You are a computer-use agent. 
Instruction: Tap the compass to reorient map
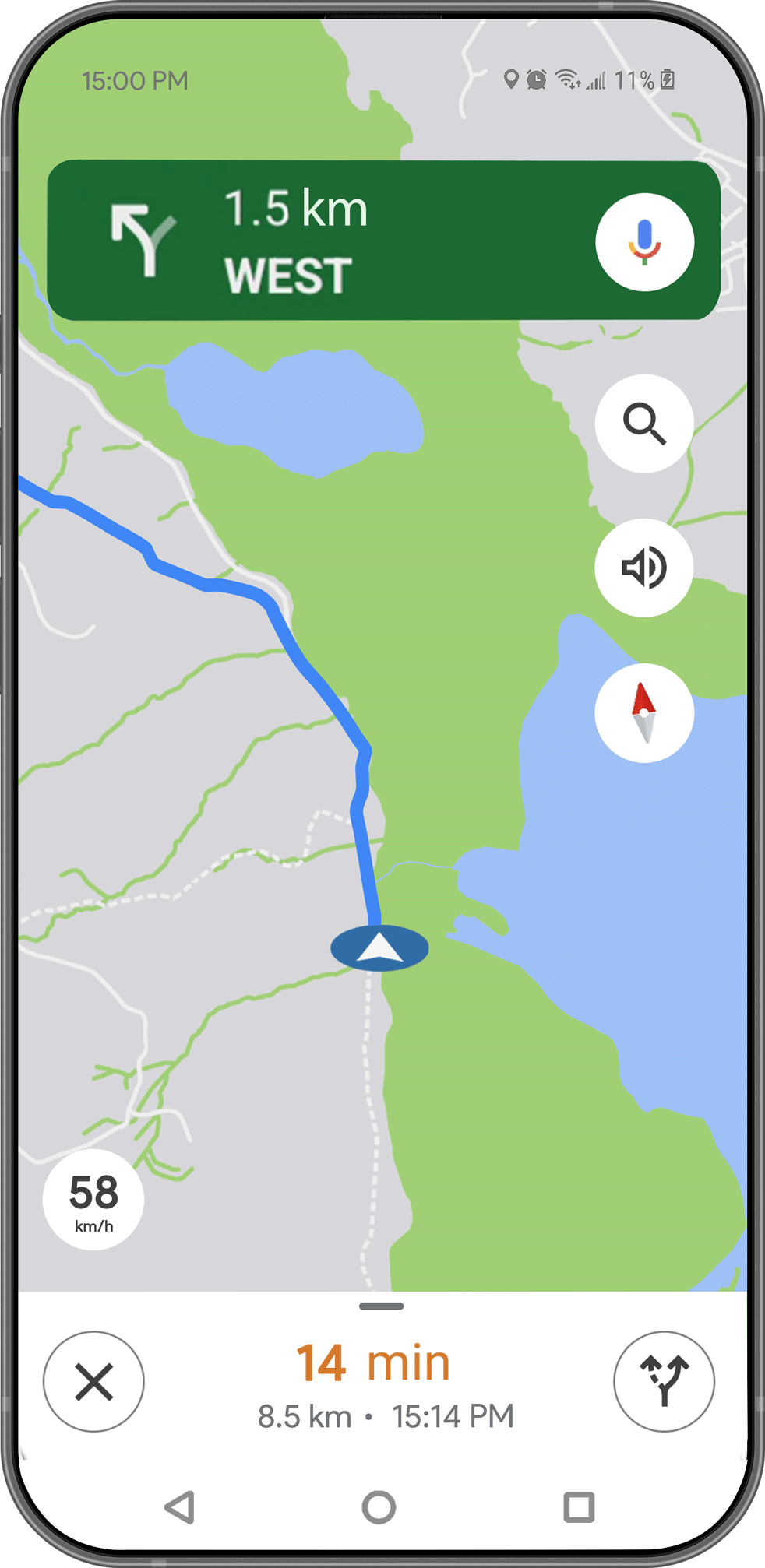pos(644,712)
